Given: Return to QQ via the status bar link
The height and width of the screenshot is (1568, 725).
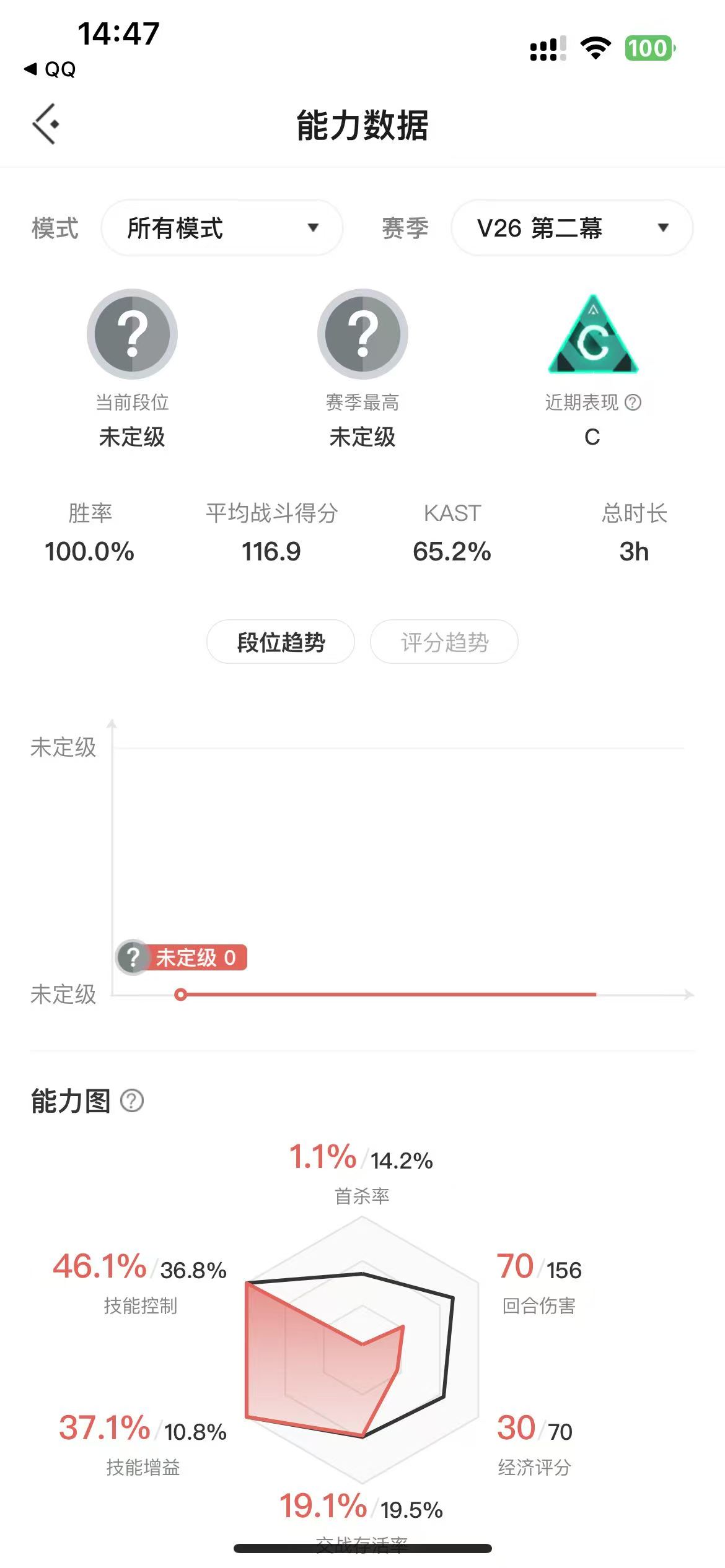Looking at the screenshot, I should point(51,69).
